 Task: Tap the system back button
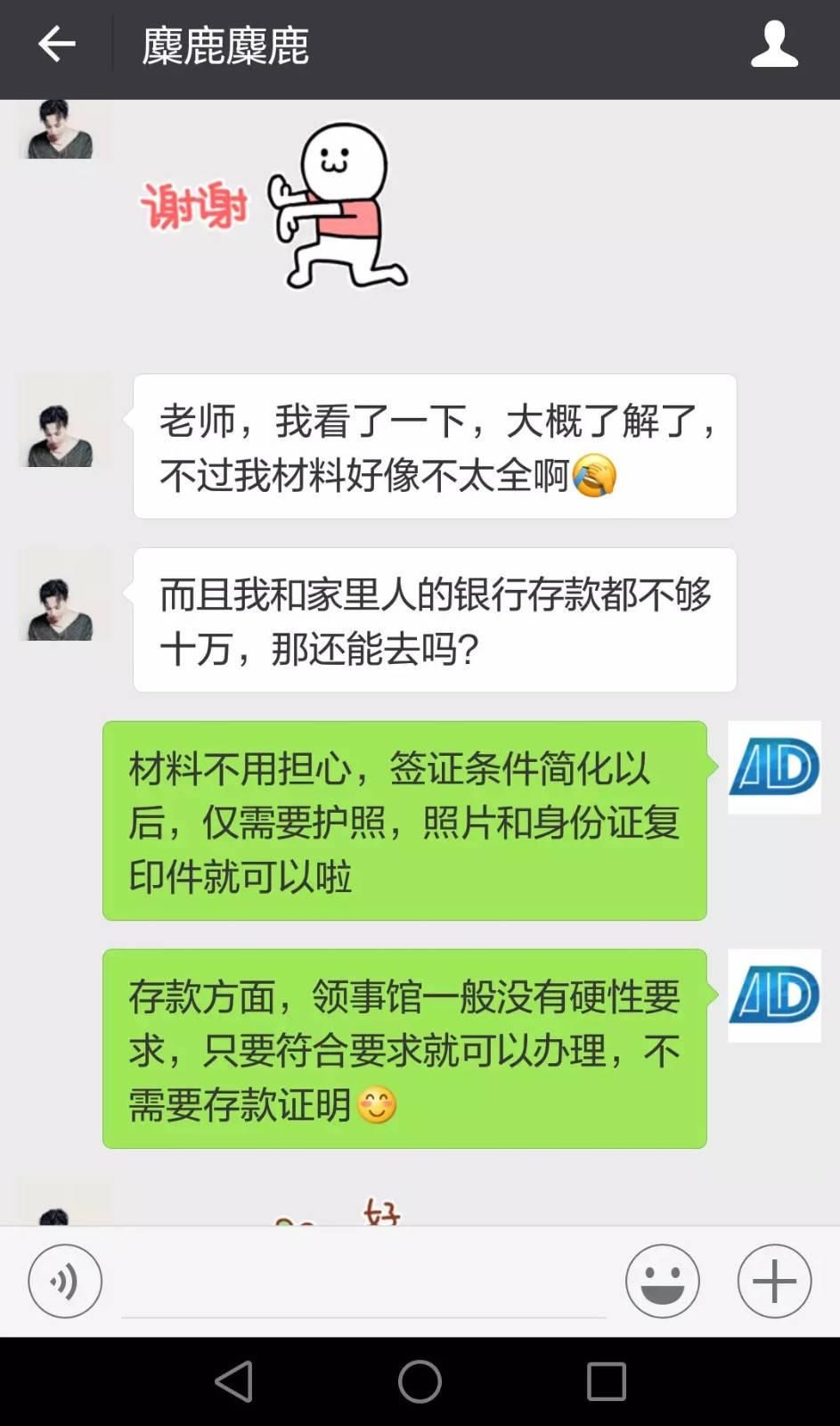click(234, 1381)
